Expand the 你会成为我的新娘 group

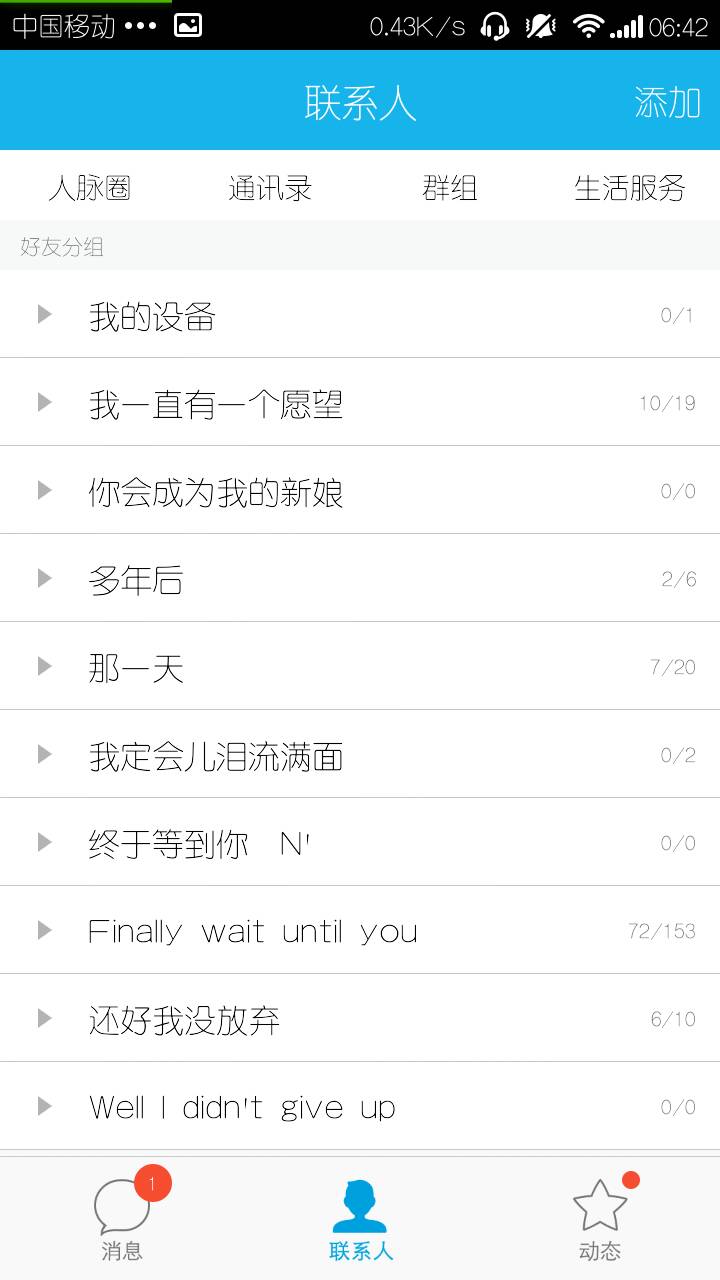tap(360, 490)
